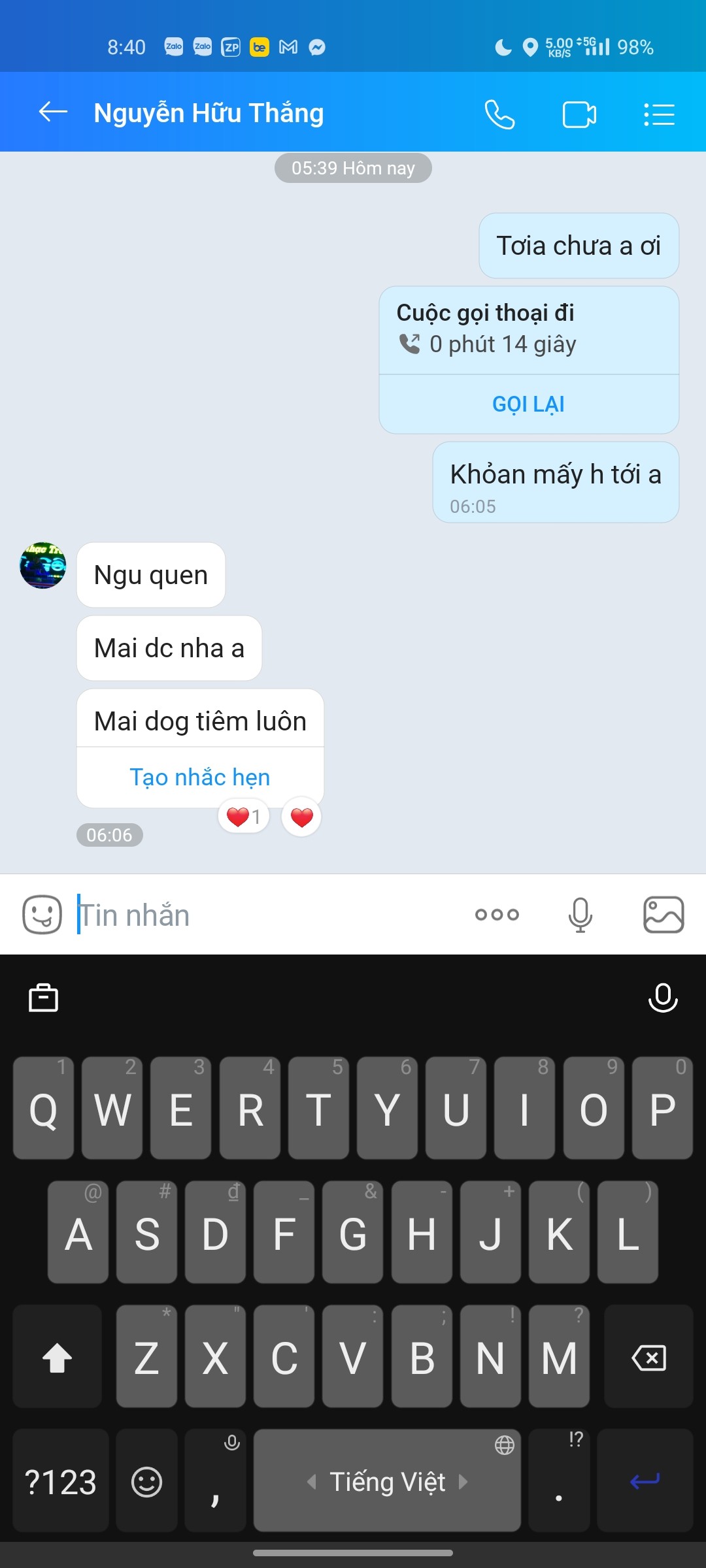
Task: Open the chat options menu
Action: click(x=659, y=114)
